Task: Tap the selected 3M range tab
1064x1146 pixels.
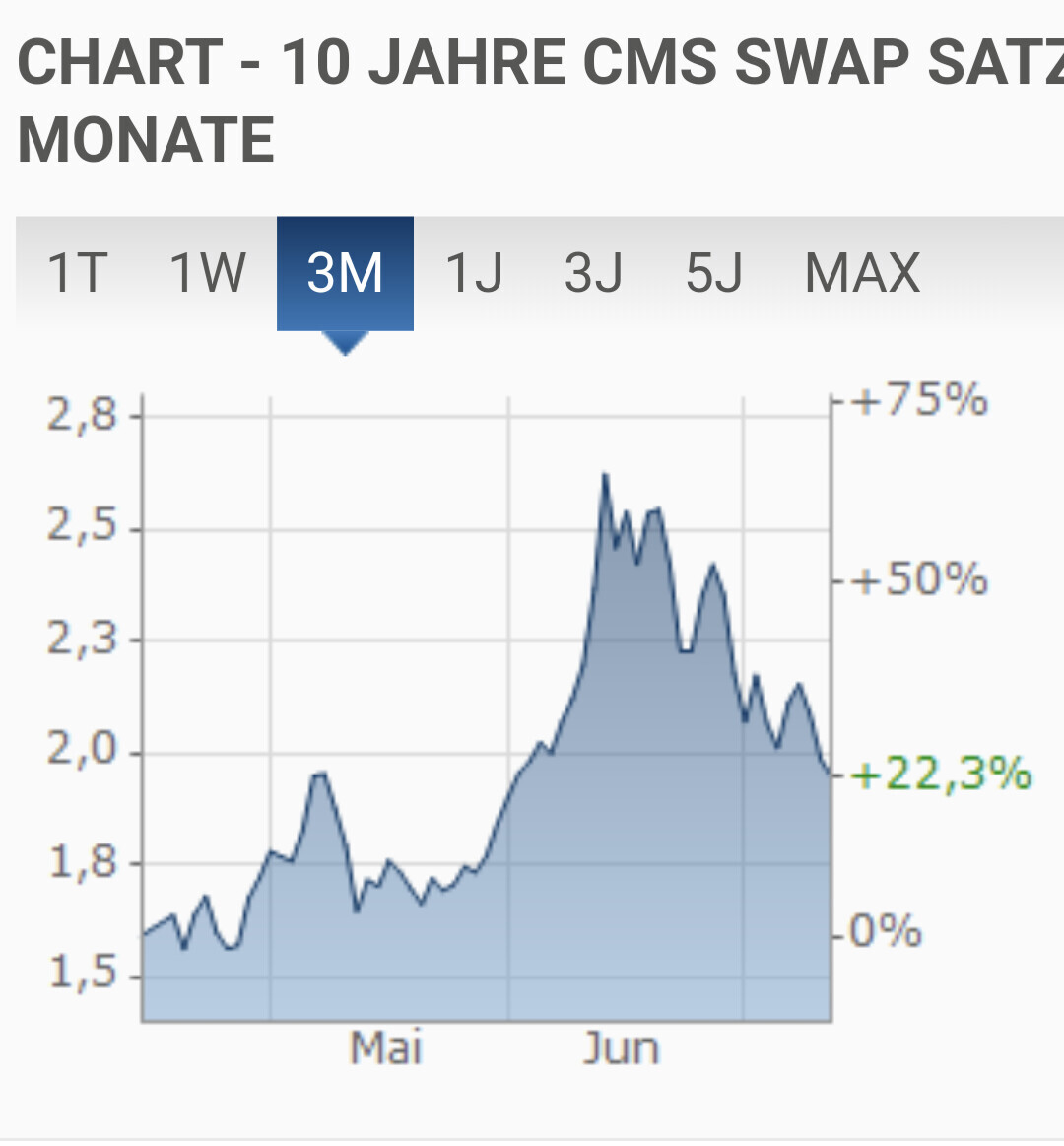Action: (x=345, y=273)
